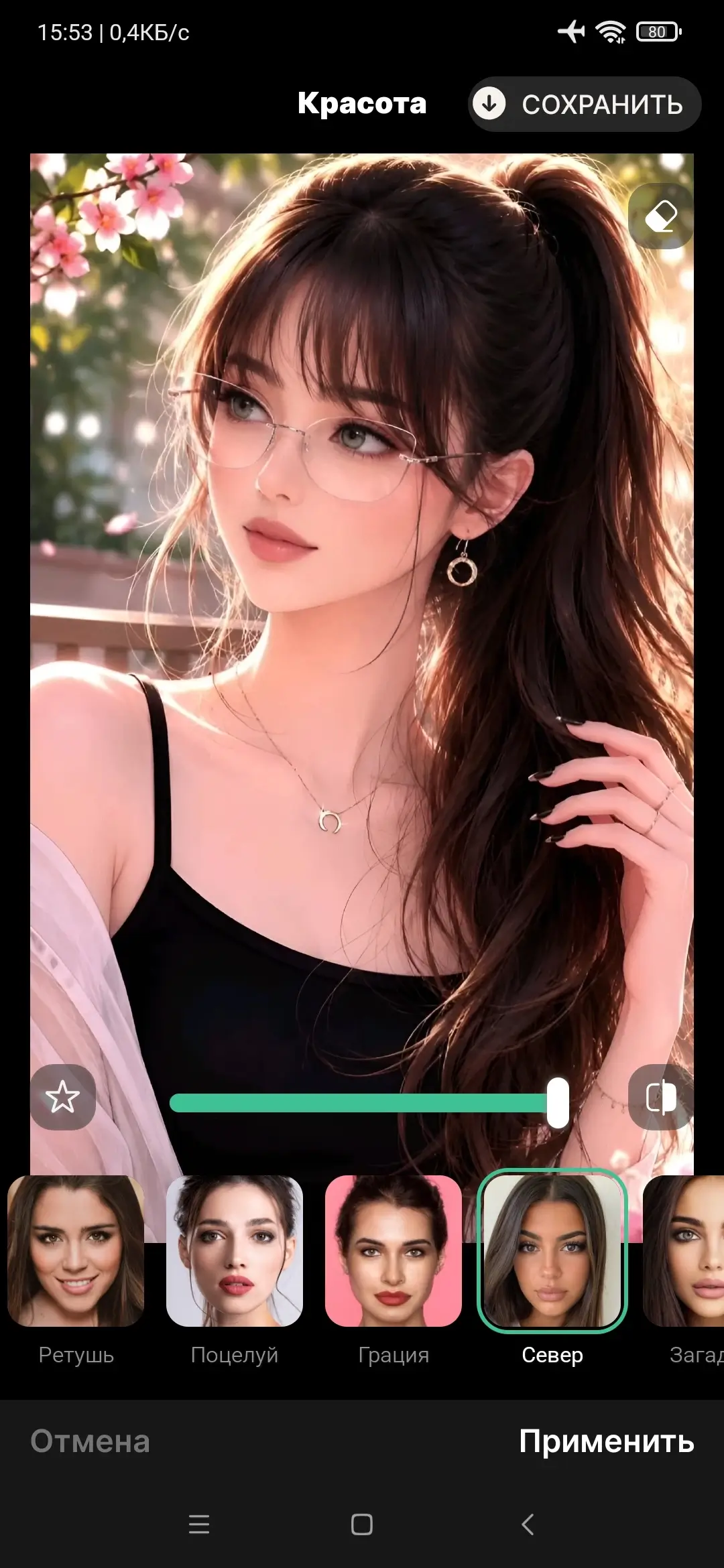Open recent apps from navigation bar
Image resolution: width=724 pixels, height=1568 pixels.
click(199, 1524)
